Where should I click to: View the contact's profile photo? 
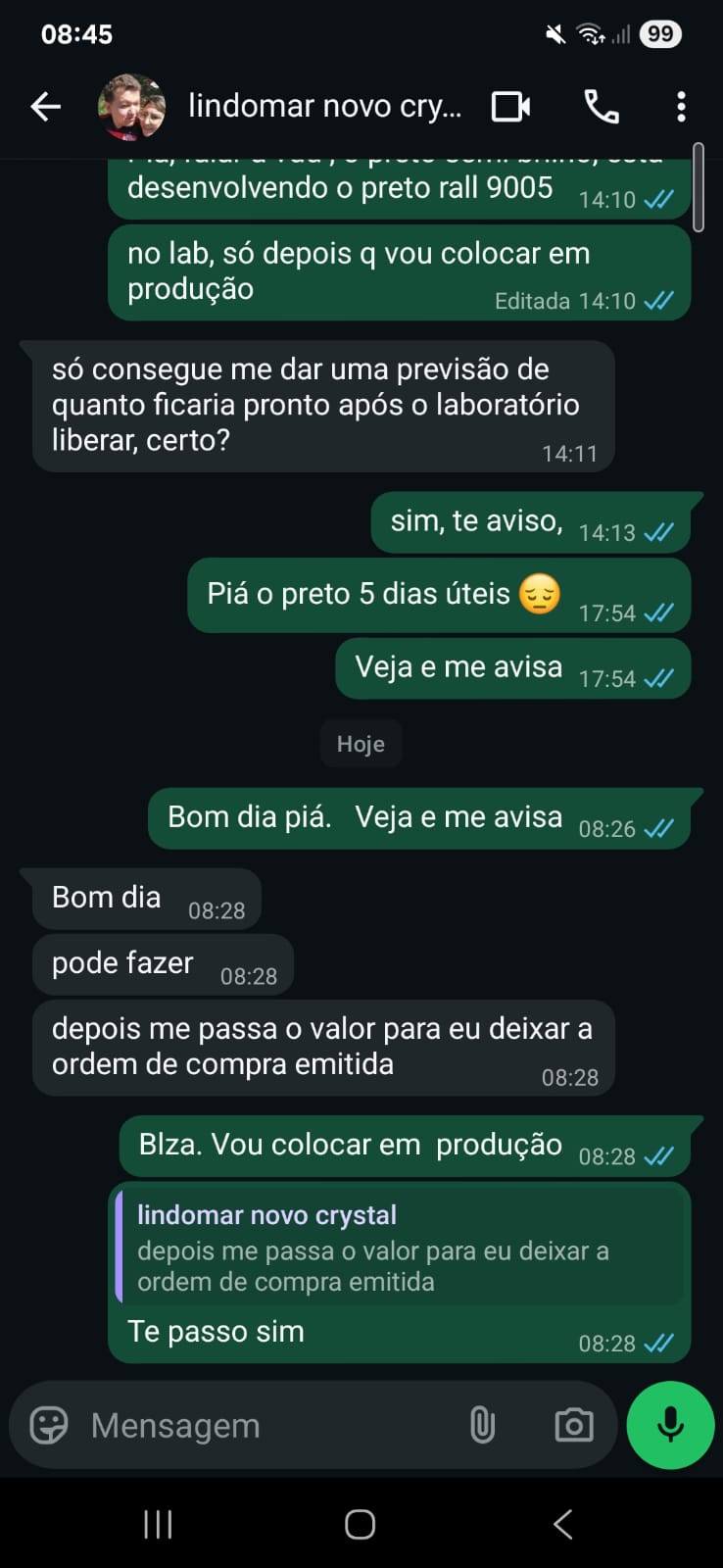pyautogui.click(x=131, y=106)
